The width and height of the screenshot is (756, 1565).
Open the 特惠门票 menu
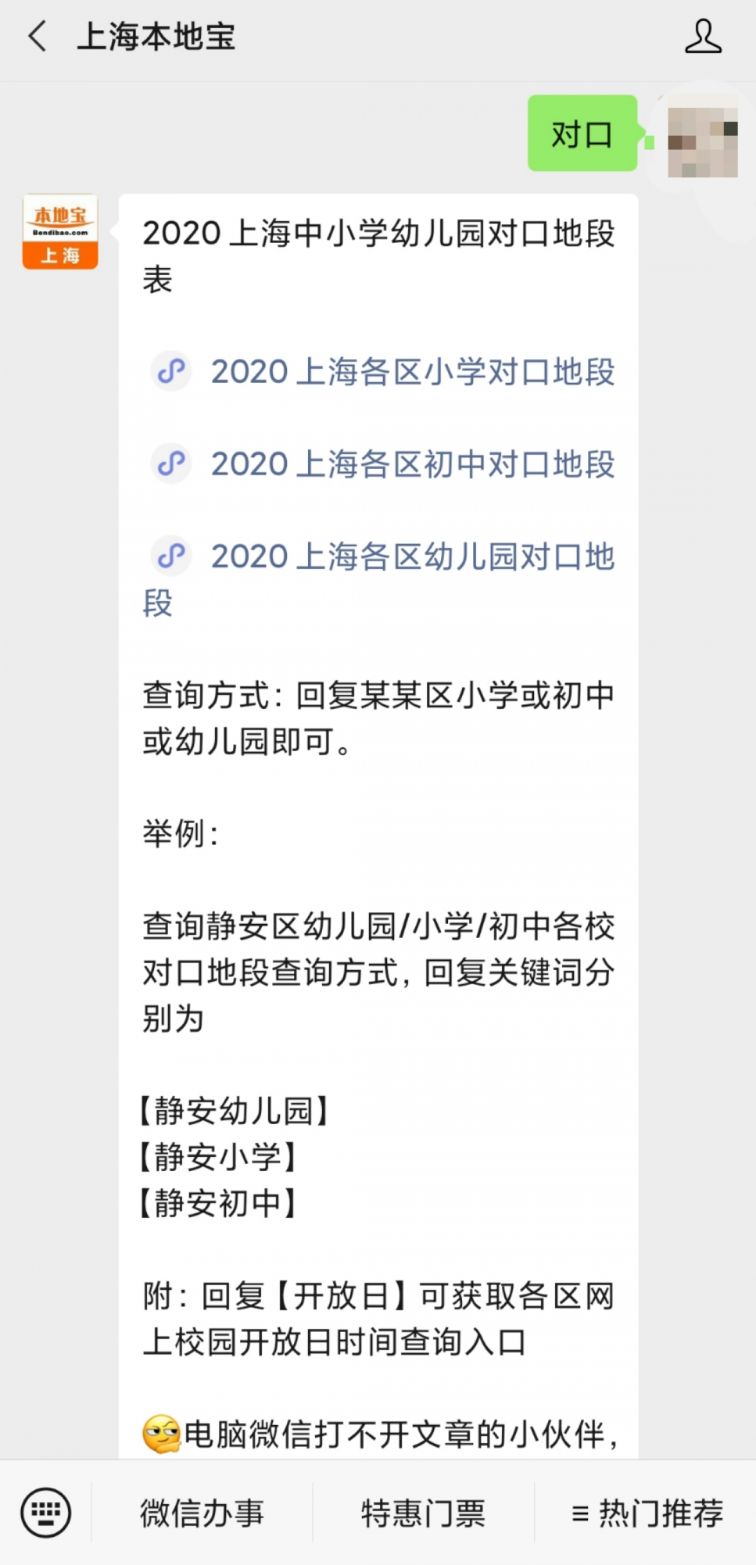(423, 1513)
